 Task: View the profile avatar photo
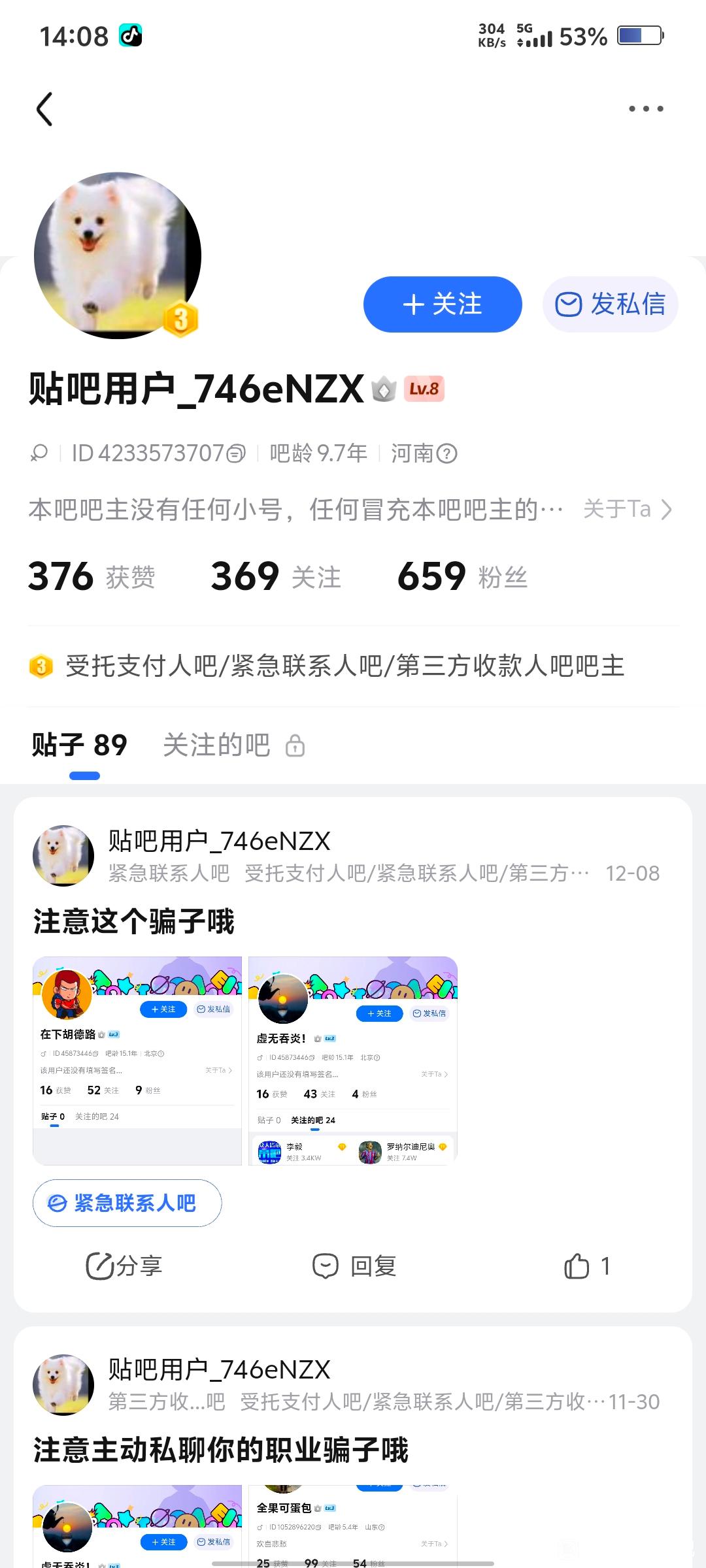118,255
